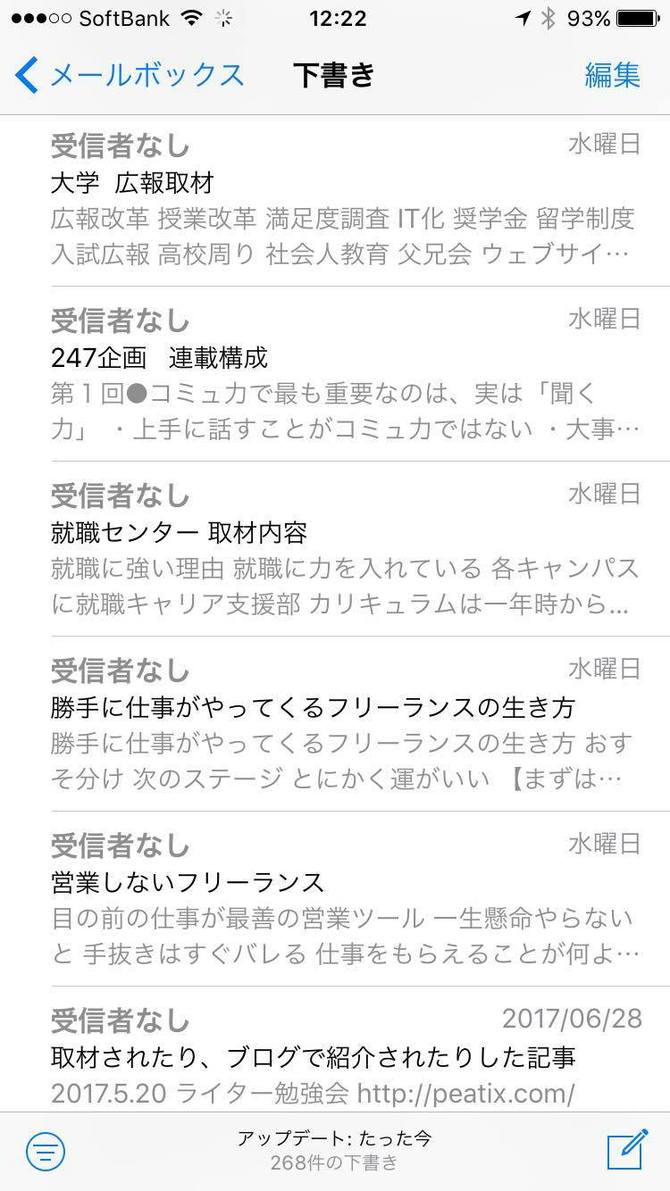
Task: Compose a new email
Action: tap(627, 1149)
